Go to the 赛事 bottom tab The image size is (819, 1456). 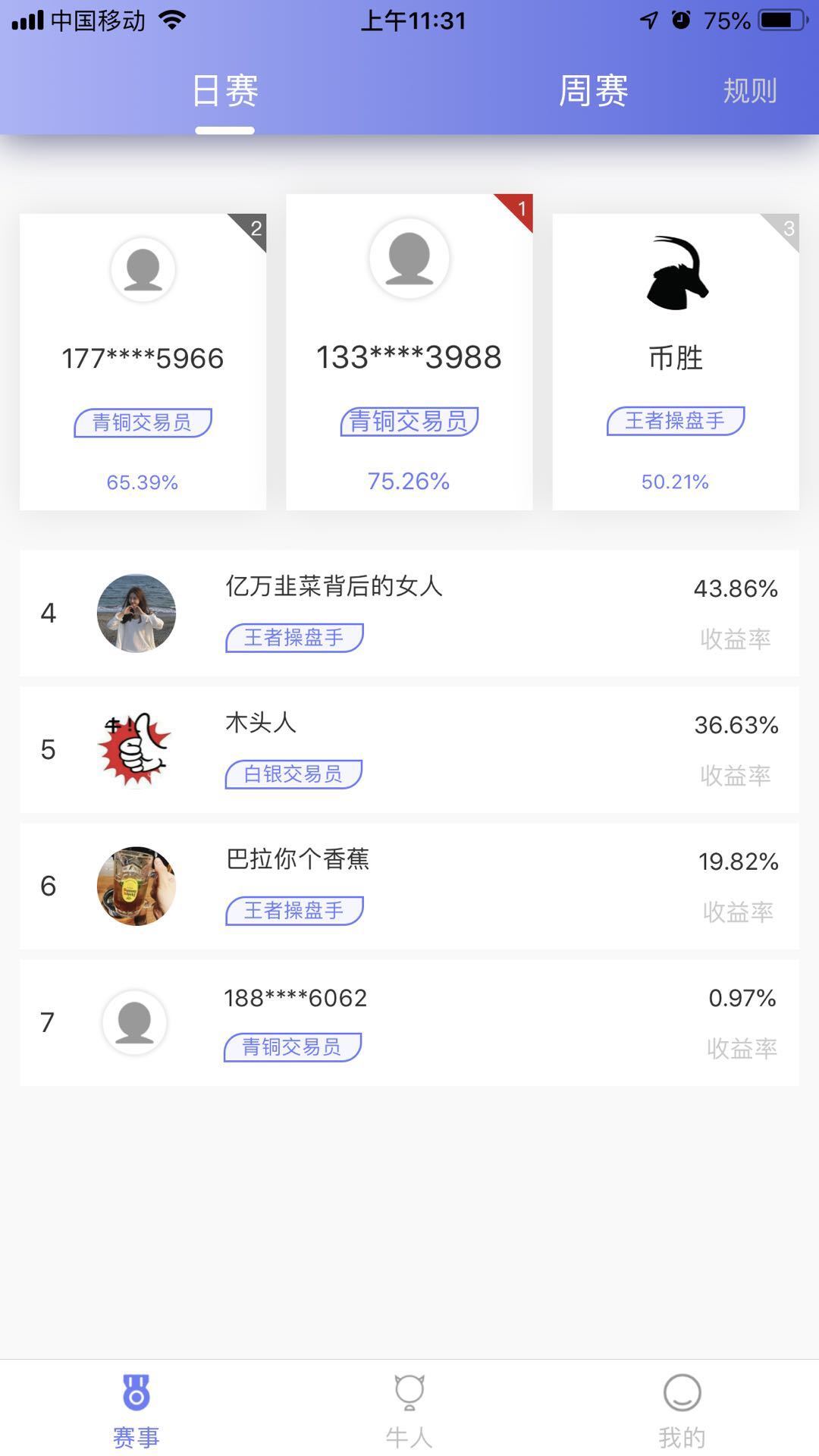click(136, 1410)
